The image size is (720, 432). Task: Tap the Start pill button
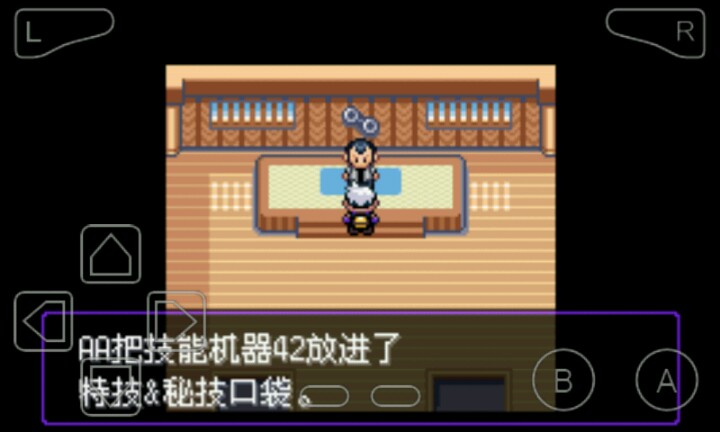click(x=396, y=396)
